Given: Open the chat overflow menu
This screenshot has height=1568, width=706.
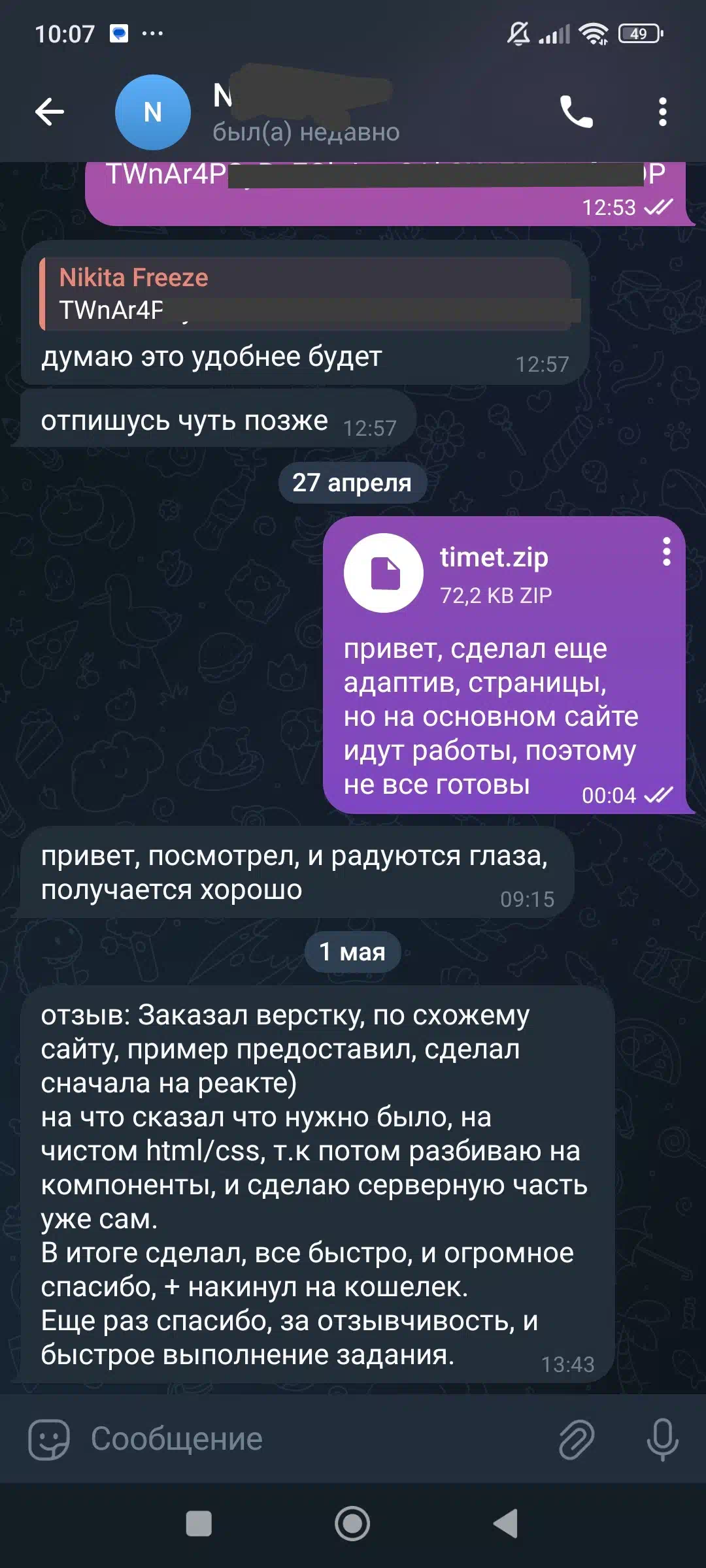Looking at the screenshot, I should tap(663, 112).
